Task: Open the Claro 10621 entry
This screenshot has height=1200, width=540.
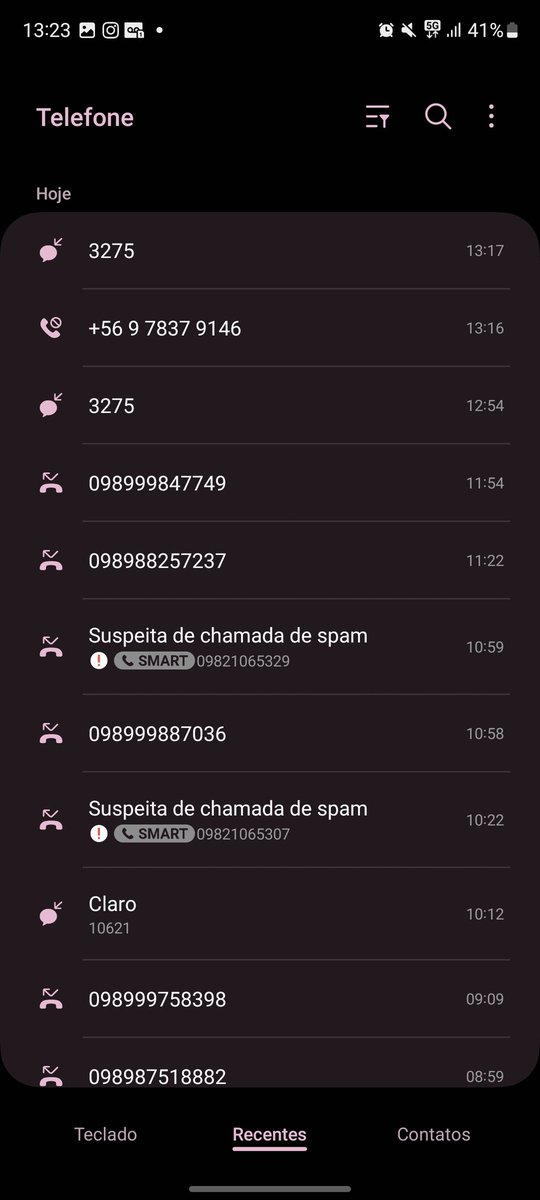Action: (270, 914)
